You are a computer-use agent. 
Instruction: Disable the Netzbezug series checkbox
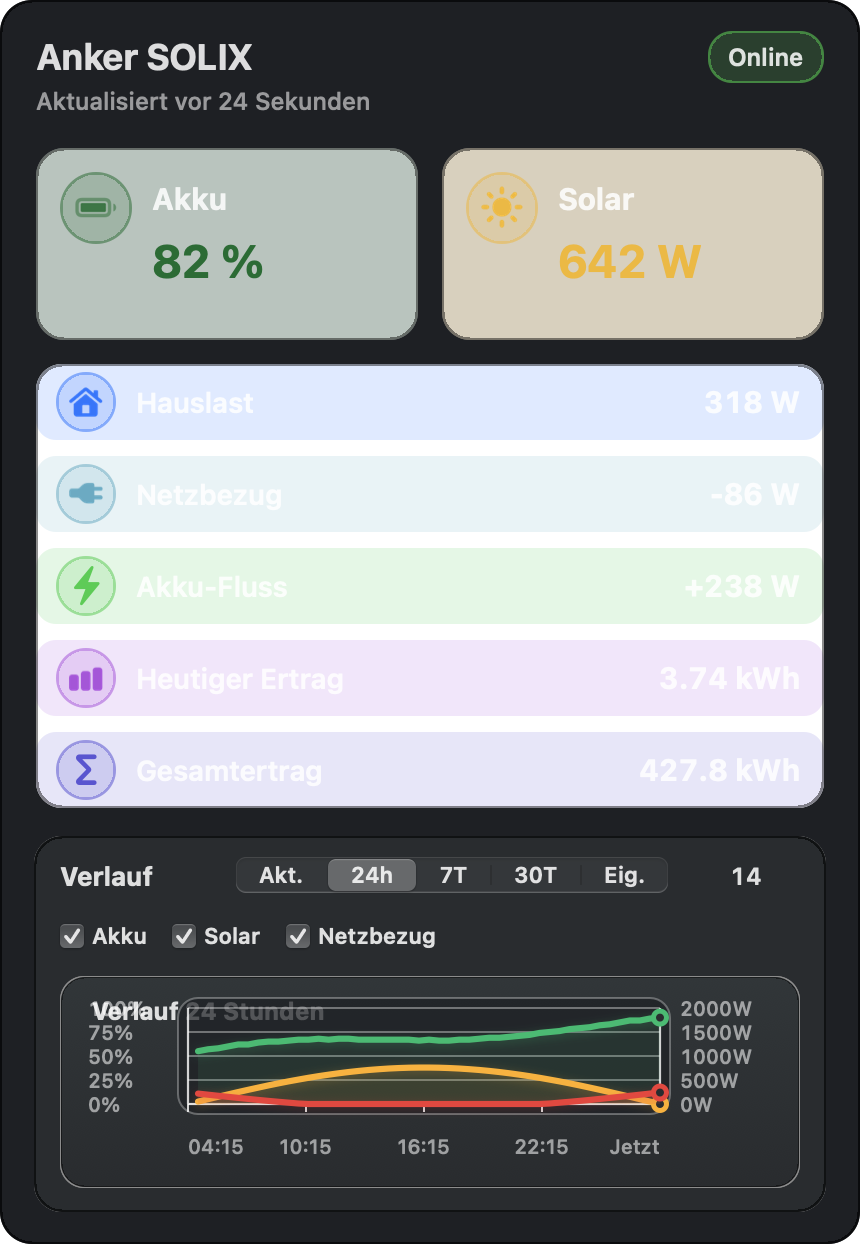(x=298, y=936)
